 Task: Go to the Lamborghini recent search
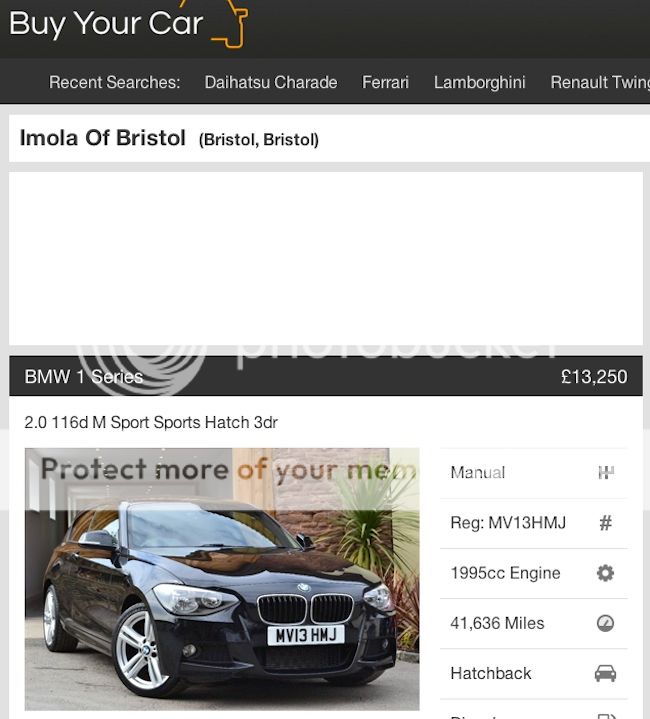(479, 83)
